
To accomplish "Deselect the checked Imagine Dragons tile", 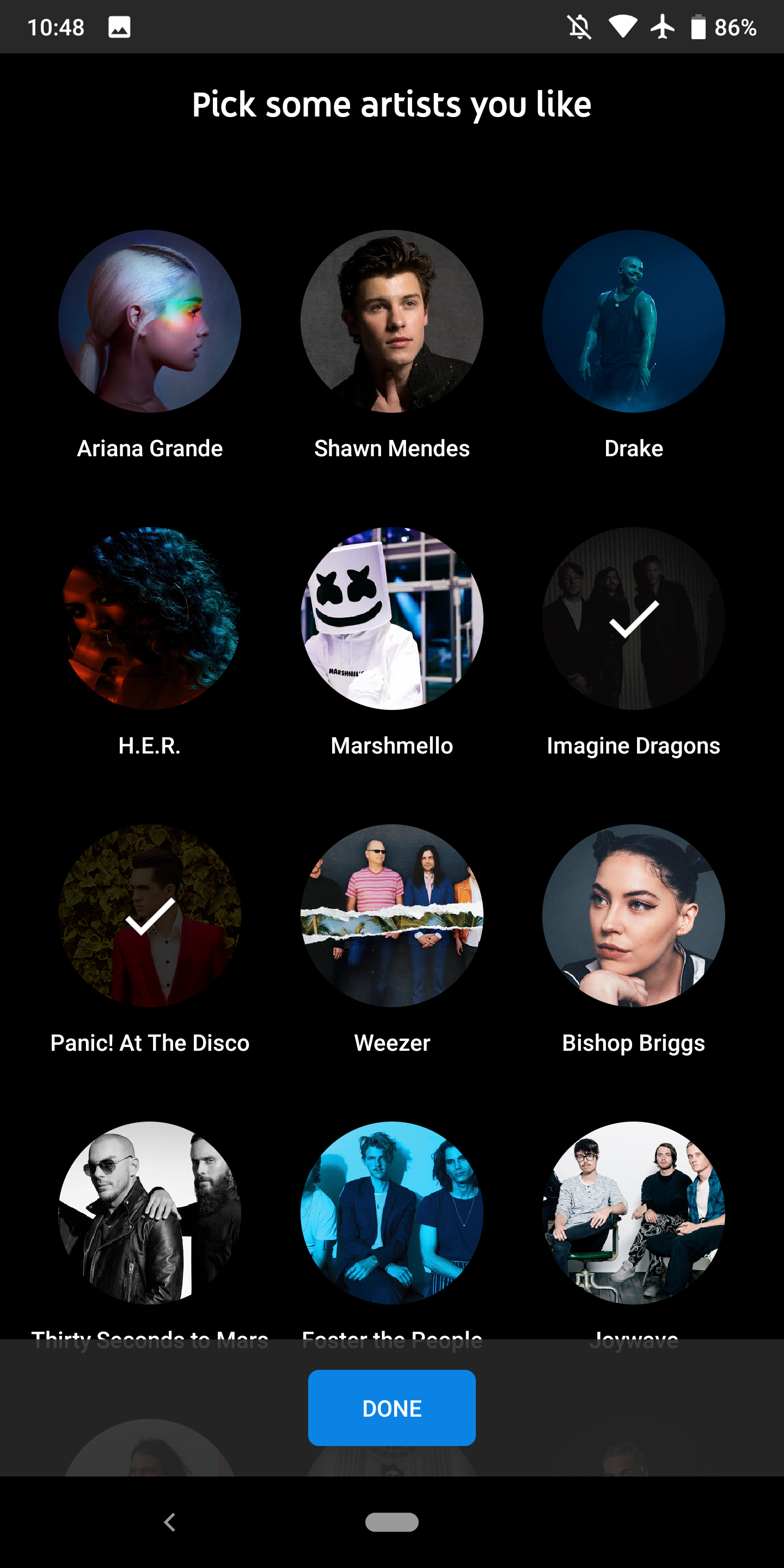I will click(x=634, y=618).
